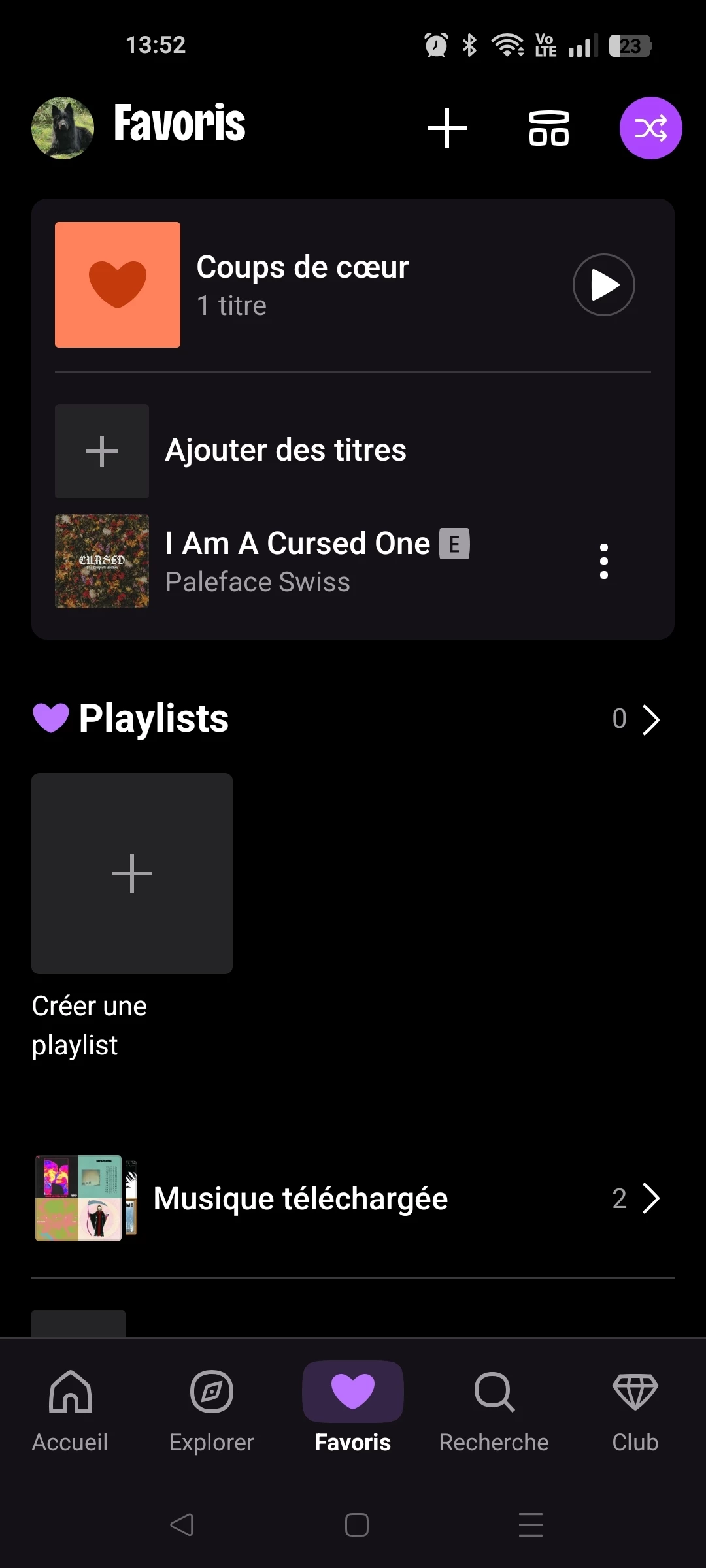
Task: Open the profile avatar
Action: 63,128
